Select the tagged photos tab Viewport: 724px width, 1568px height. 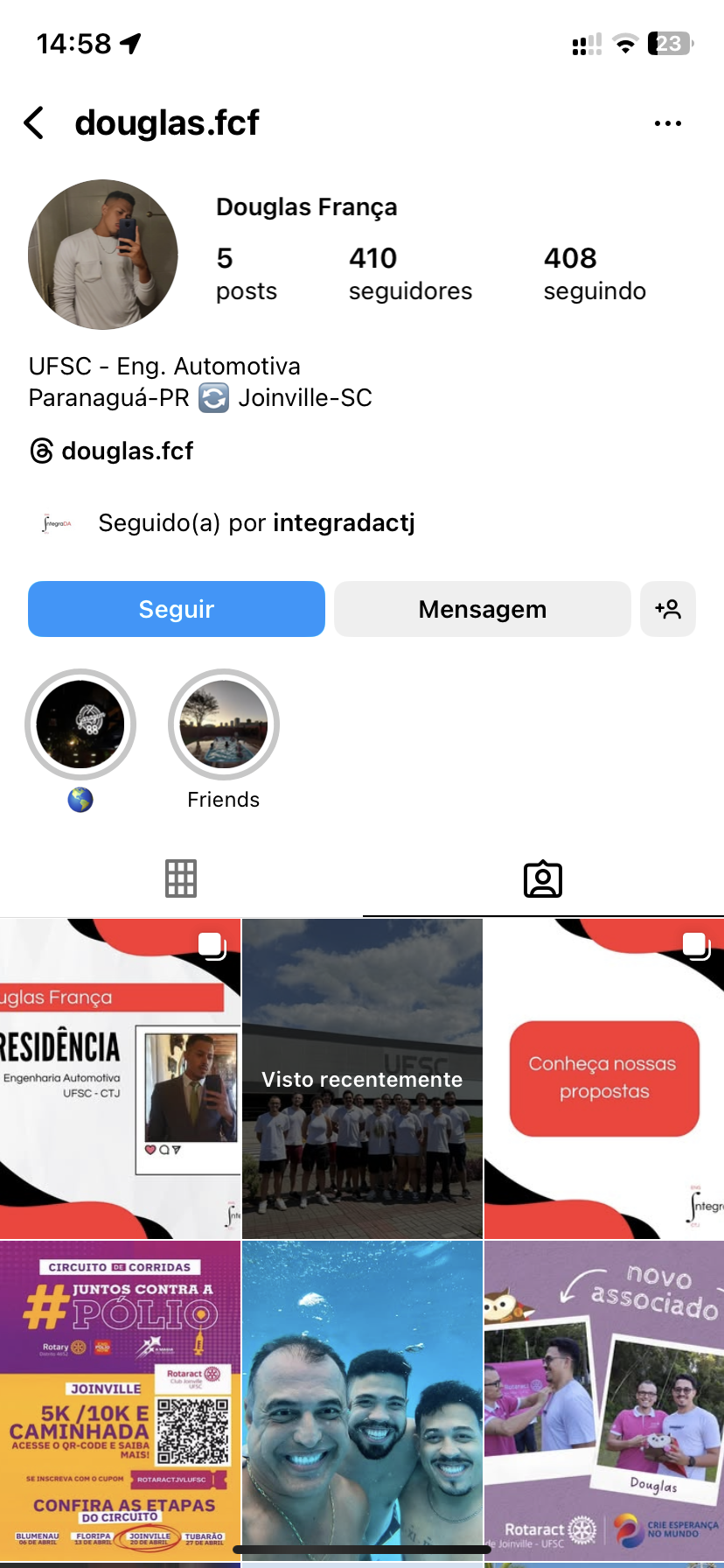coord(543,878)
